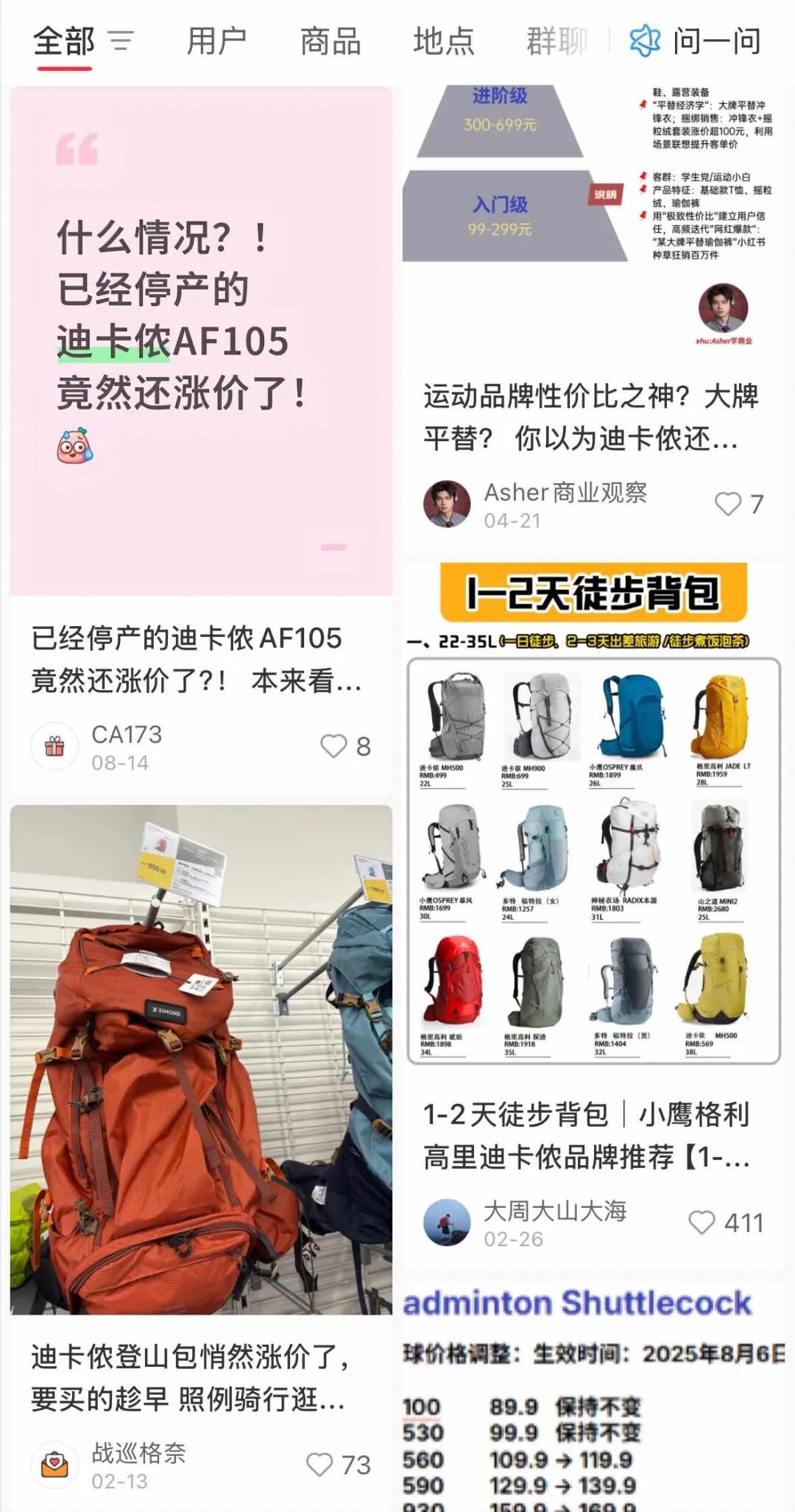Open the 问一问 AI assistant
Screen dimensions: 795x1512
point(696,41)
